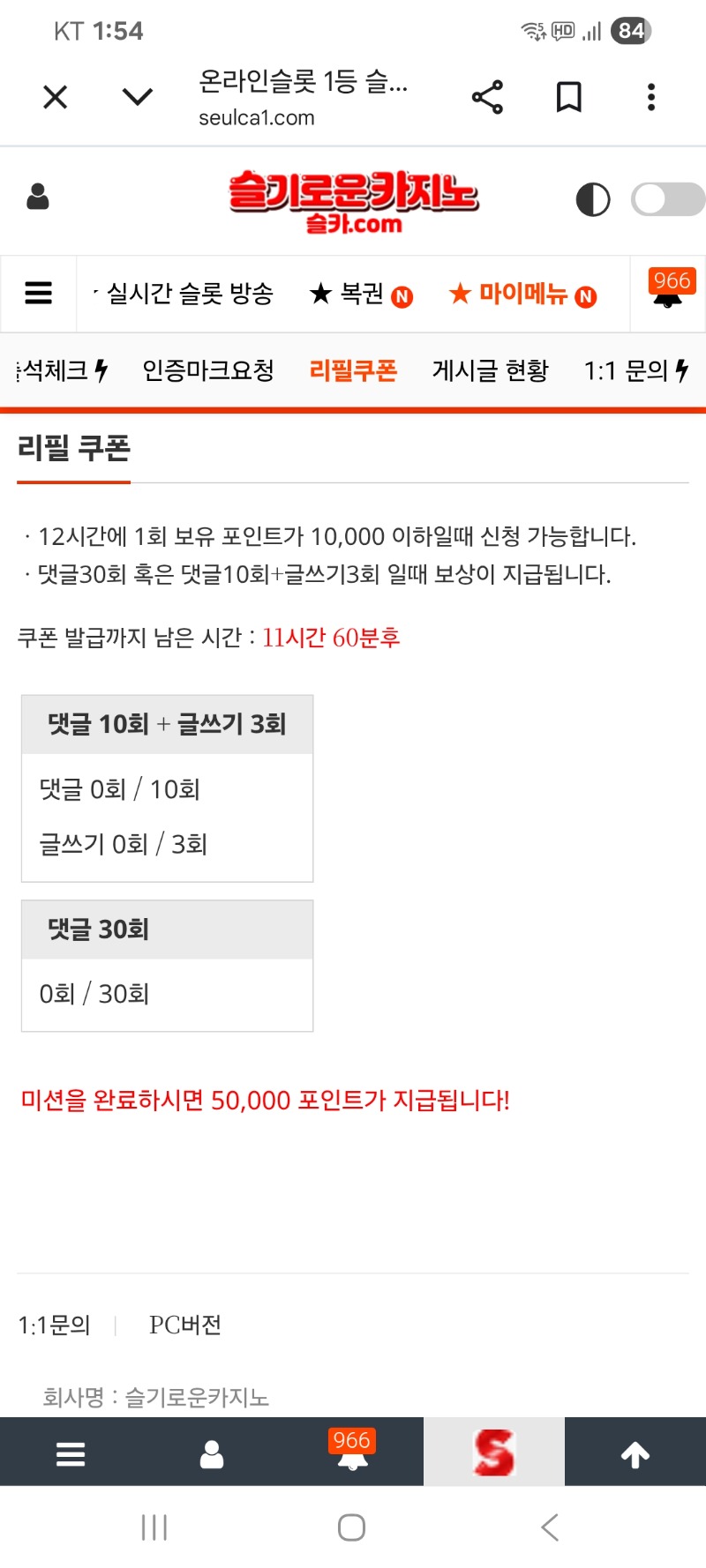Jump back to top with arrow button
The height and width of the screenshot is (1568, 706).
[635, 1454]
